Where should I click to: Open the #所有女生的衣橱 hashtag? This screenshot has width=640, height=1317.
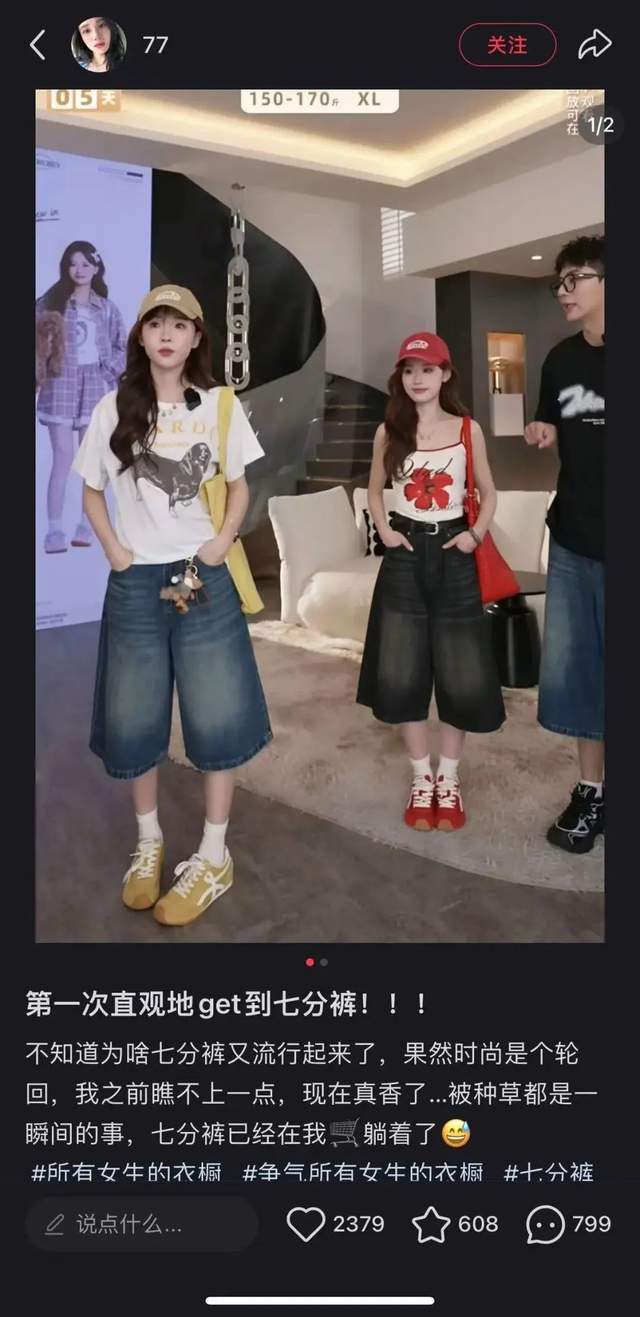click(126, 1172)
